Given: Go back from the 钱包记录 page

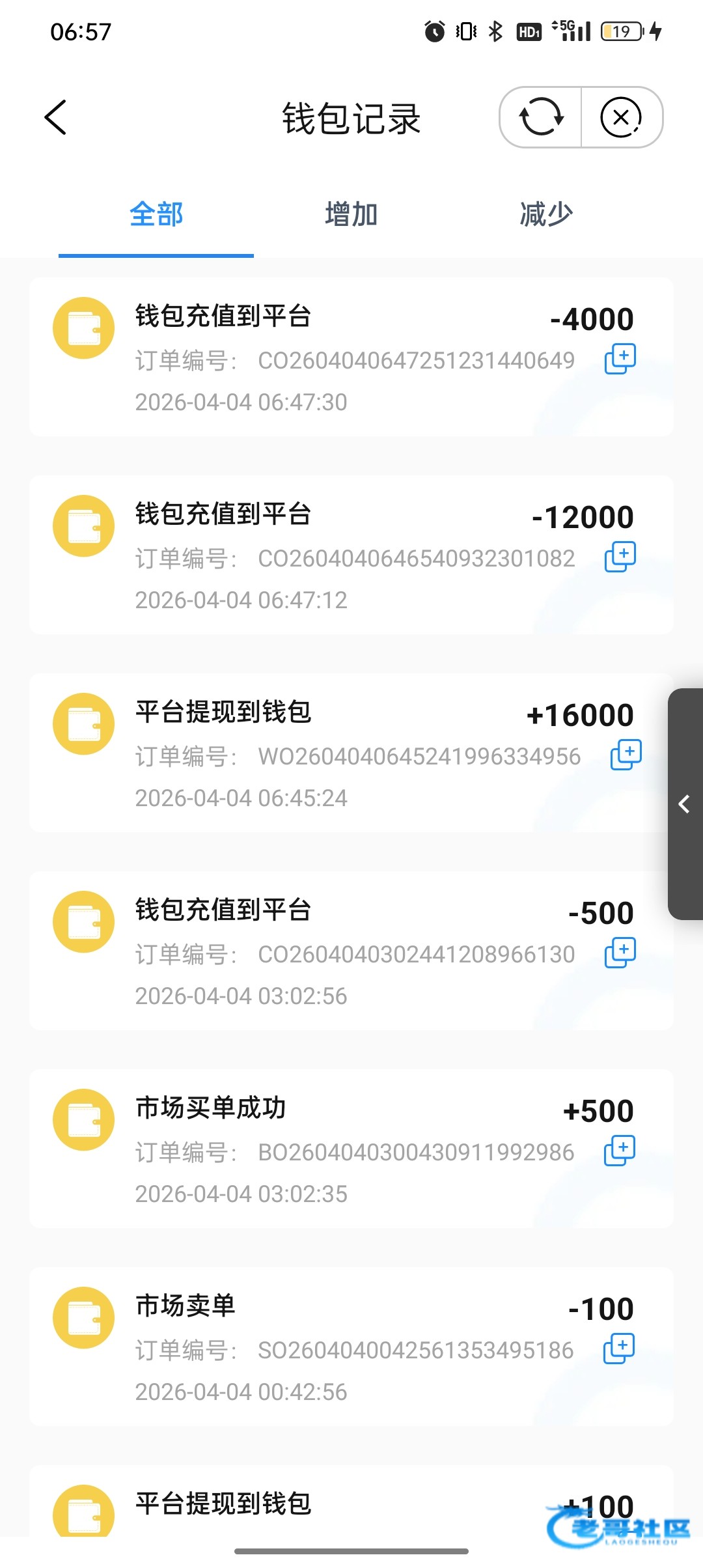Looking at the screenshot, I should point(56,118).
